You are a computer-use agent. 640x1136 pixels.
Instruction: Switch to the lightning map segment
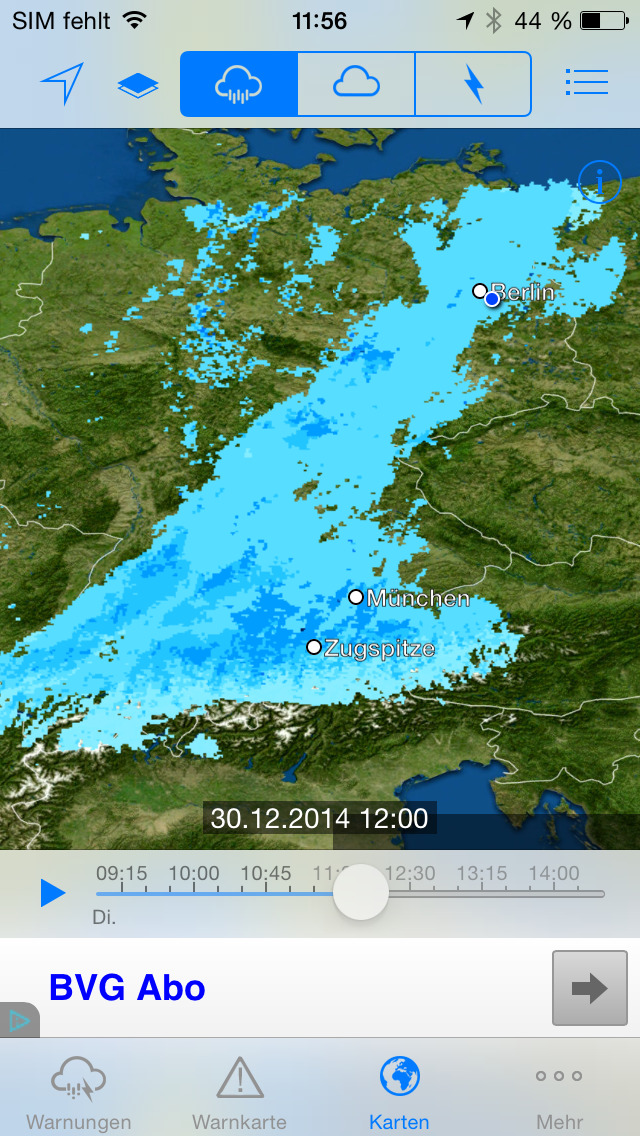point(473,85)
